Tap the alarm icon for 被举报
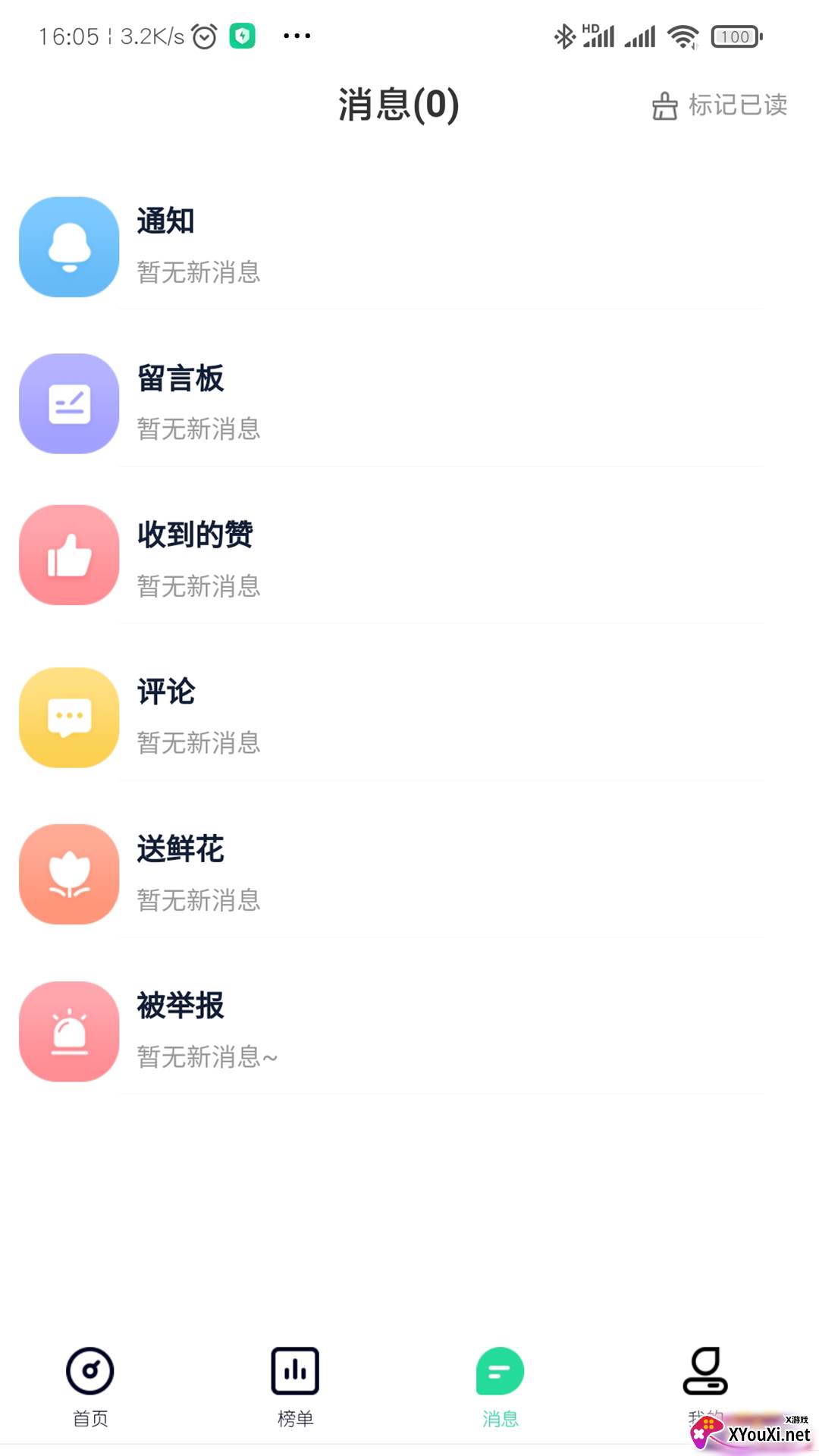Viewport: 819px width, 1456px height. pyautogui.click(x=68, y=1031)
